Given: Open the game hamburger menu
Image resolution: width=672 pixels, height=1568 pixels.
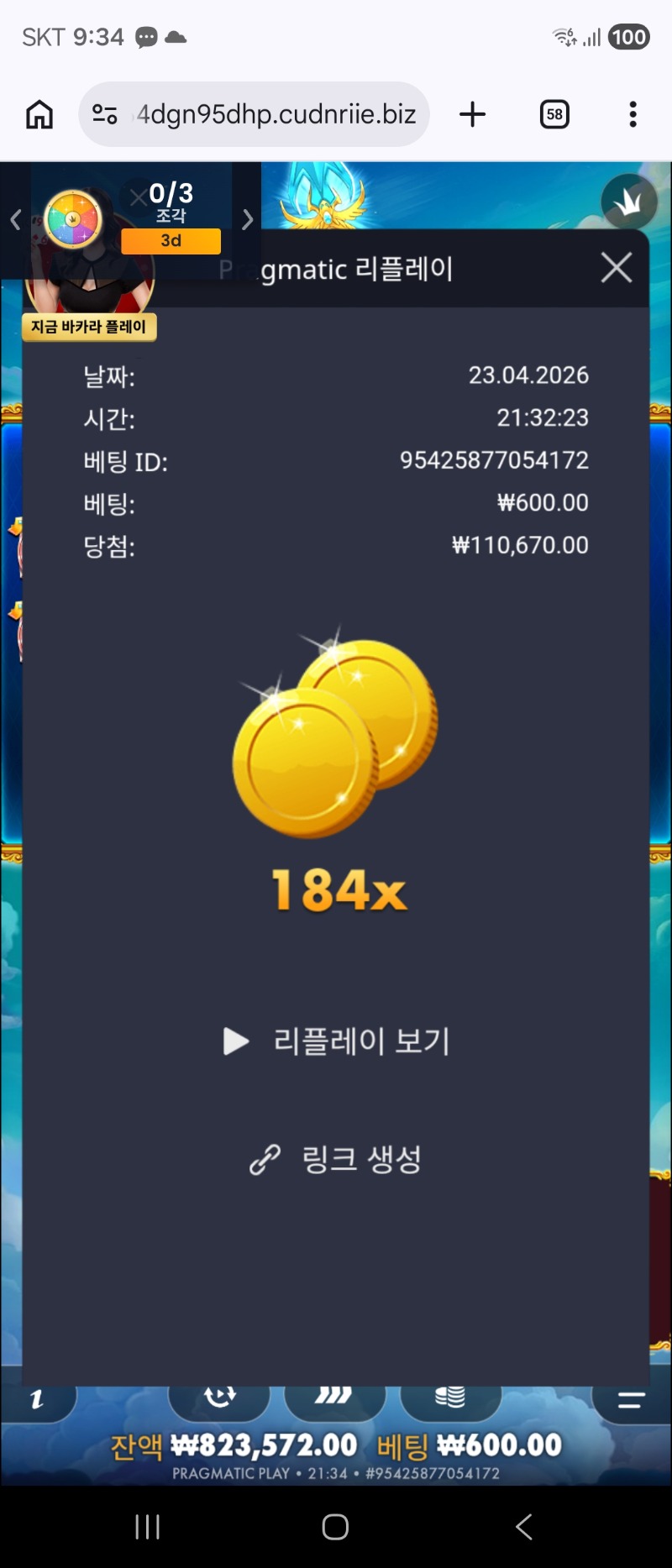Looking at the screenshot, I should (631, 1399).
